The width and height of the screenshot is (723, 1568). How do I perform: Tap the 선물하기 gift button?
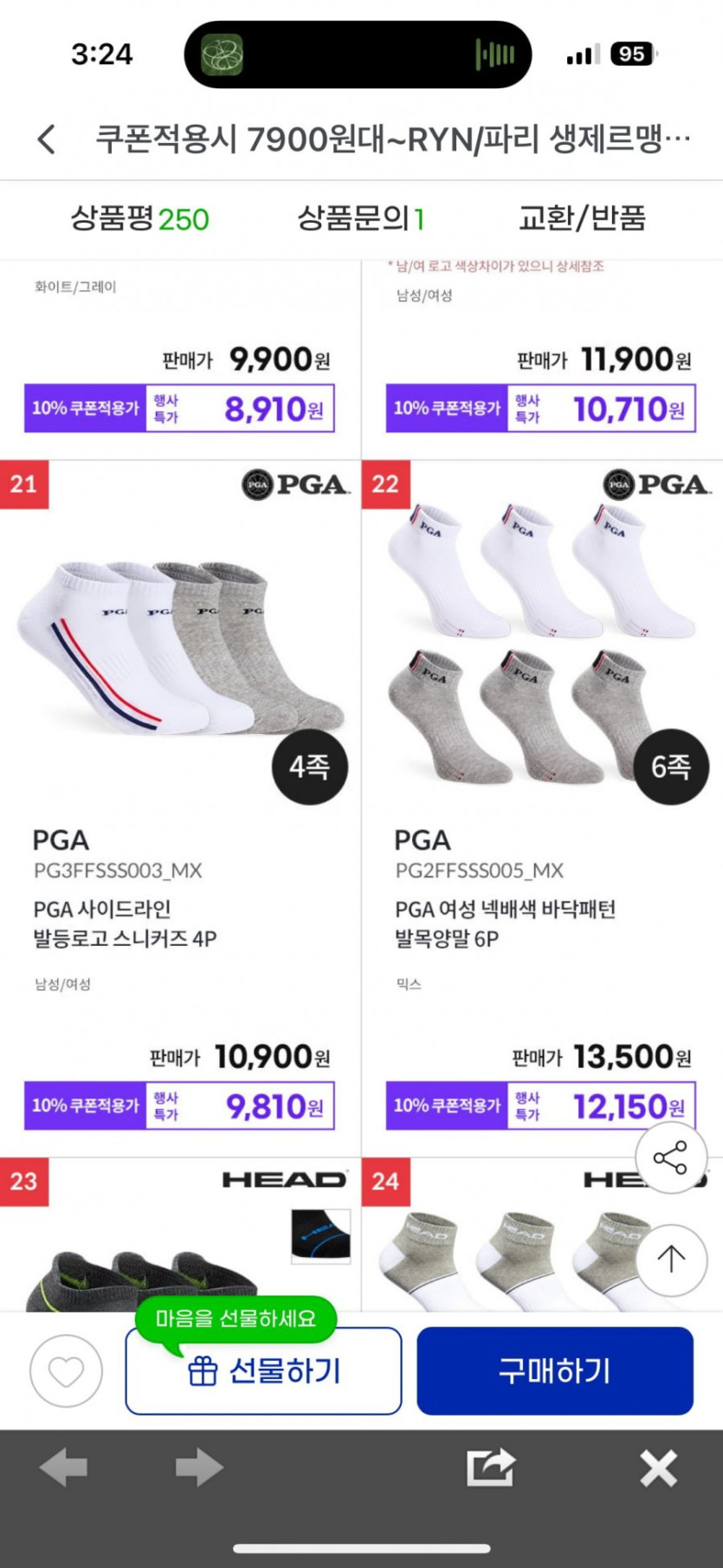tap(264, 1370)
